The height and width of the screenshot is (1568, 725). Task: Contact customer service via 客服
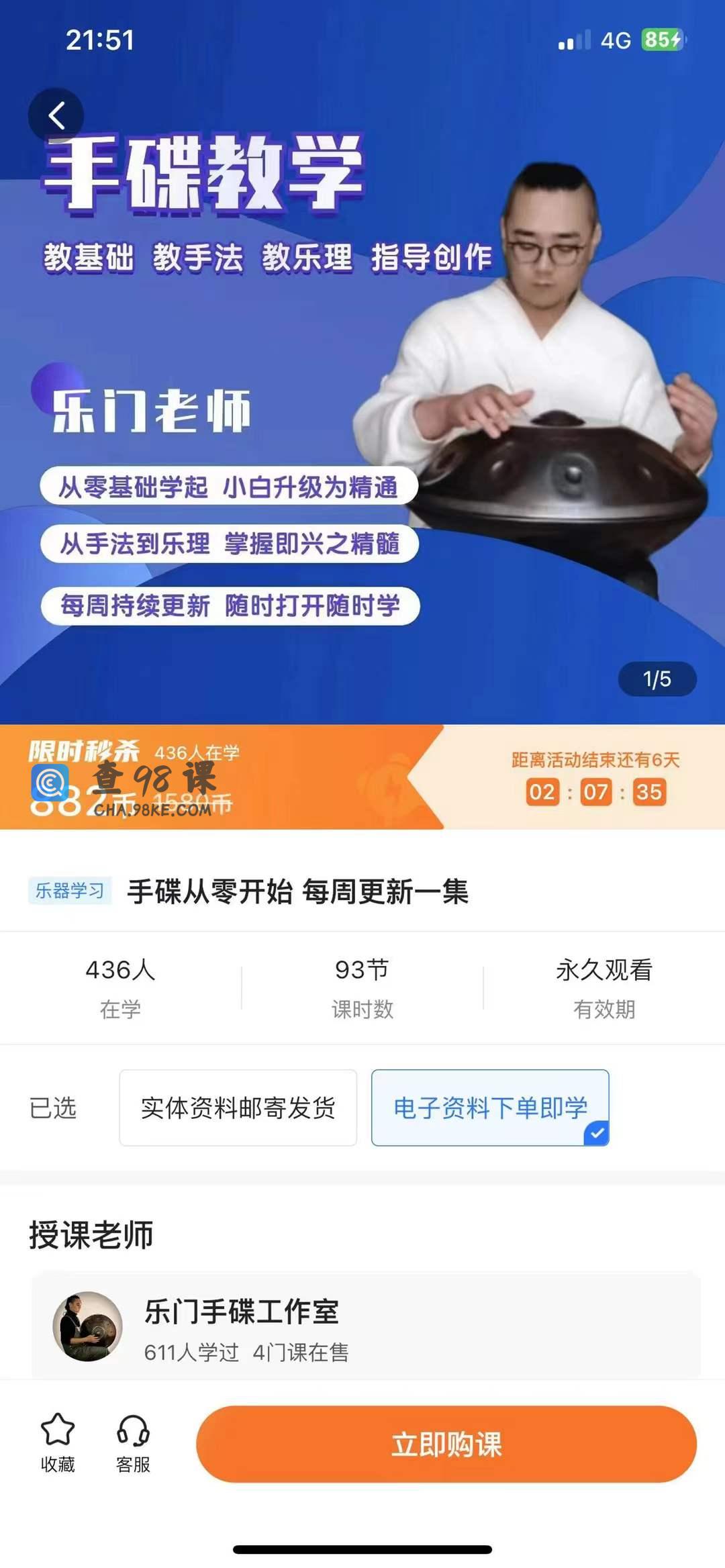(133, 1443)
